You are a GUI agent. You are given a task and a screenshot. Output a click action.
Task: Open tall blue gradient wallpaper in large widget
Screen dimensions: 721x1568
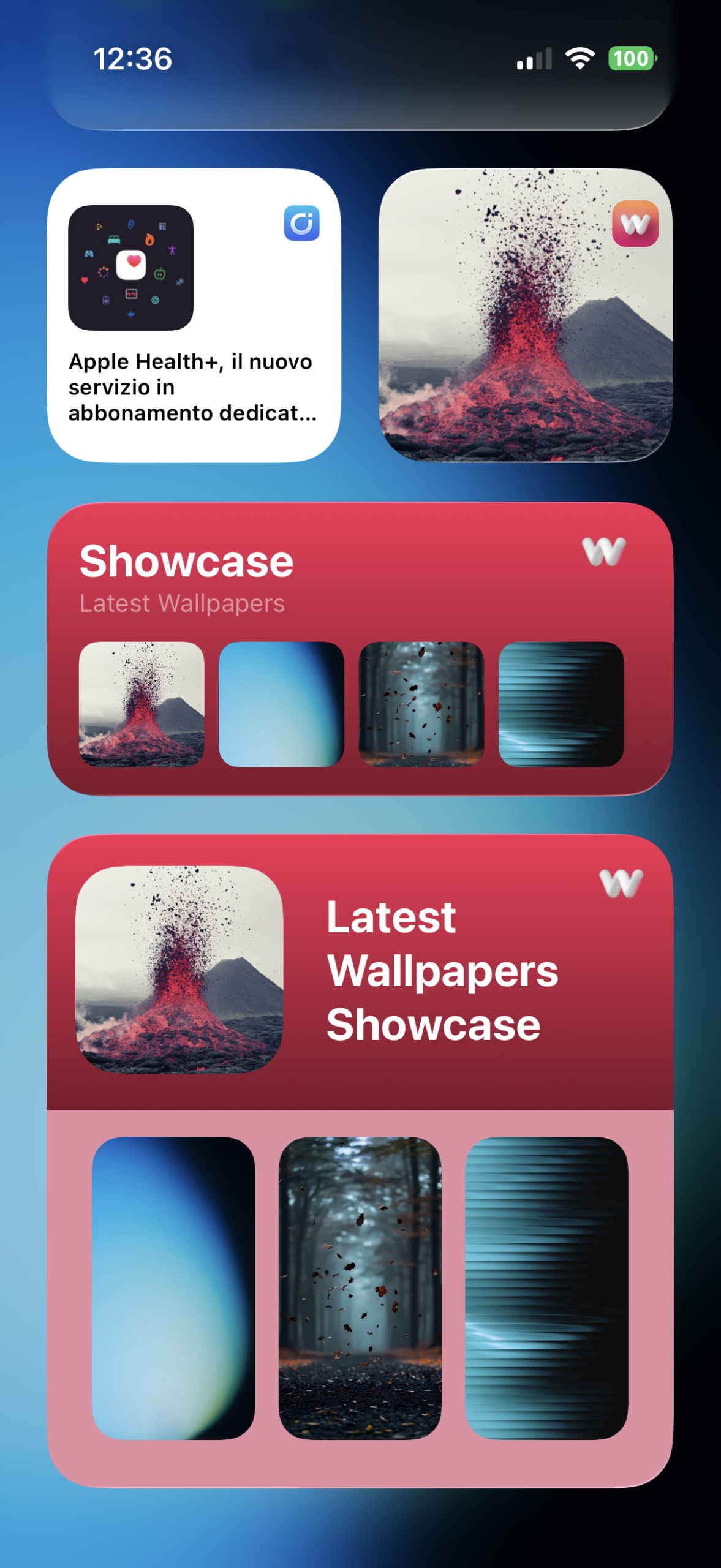pyautogui.click(x=173, y=1287)
